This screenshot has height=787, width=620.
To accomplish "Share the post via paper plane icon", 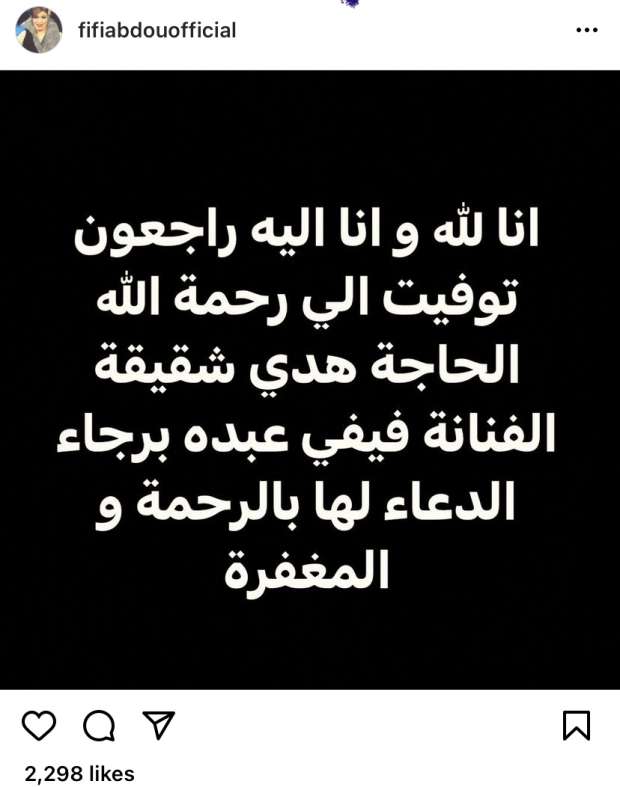I will (x=158, y=724).
